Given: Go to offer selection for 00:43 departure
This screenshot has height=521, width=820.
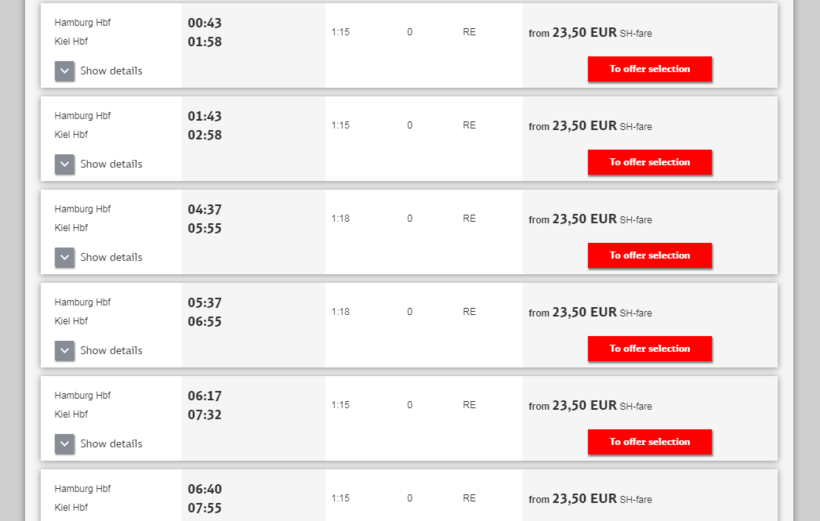Looking at the screenshot, I should 649,69.
